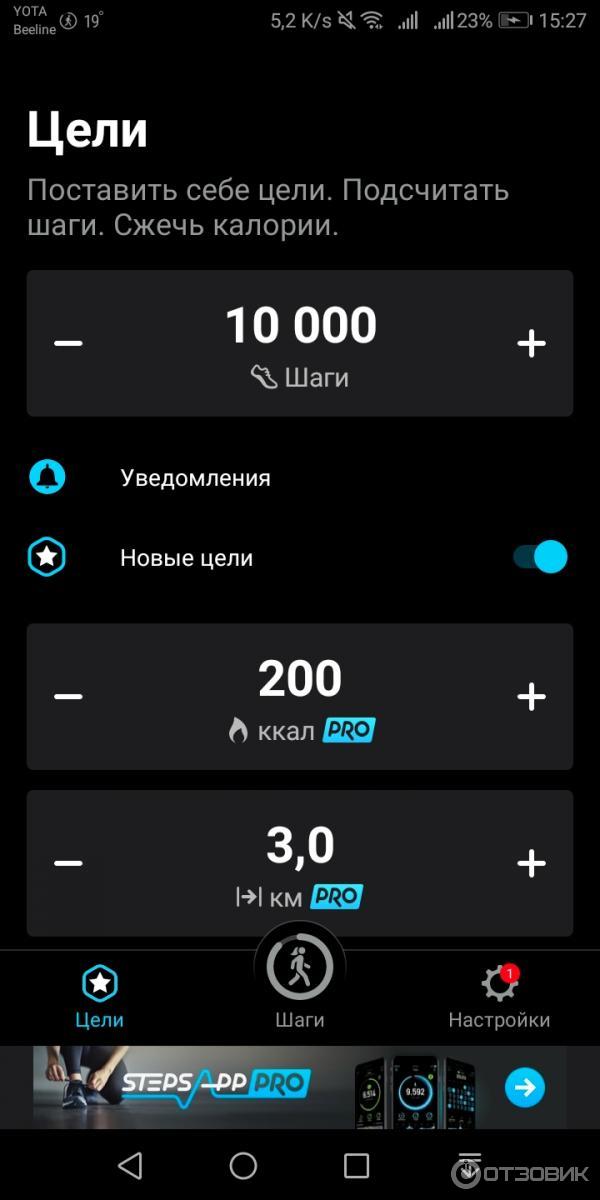The image size is (600, 1200).
Task: Decrease the км distance goal
Action: pos(68,862)
